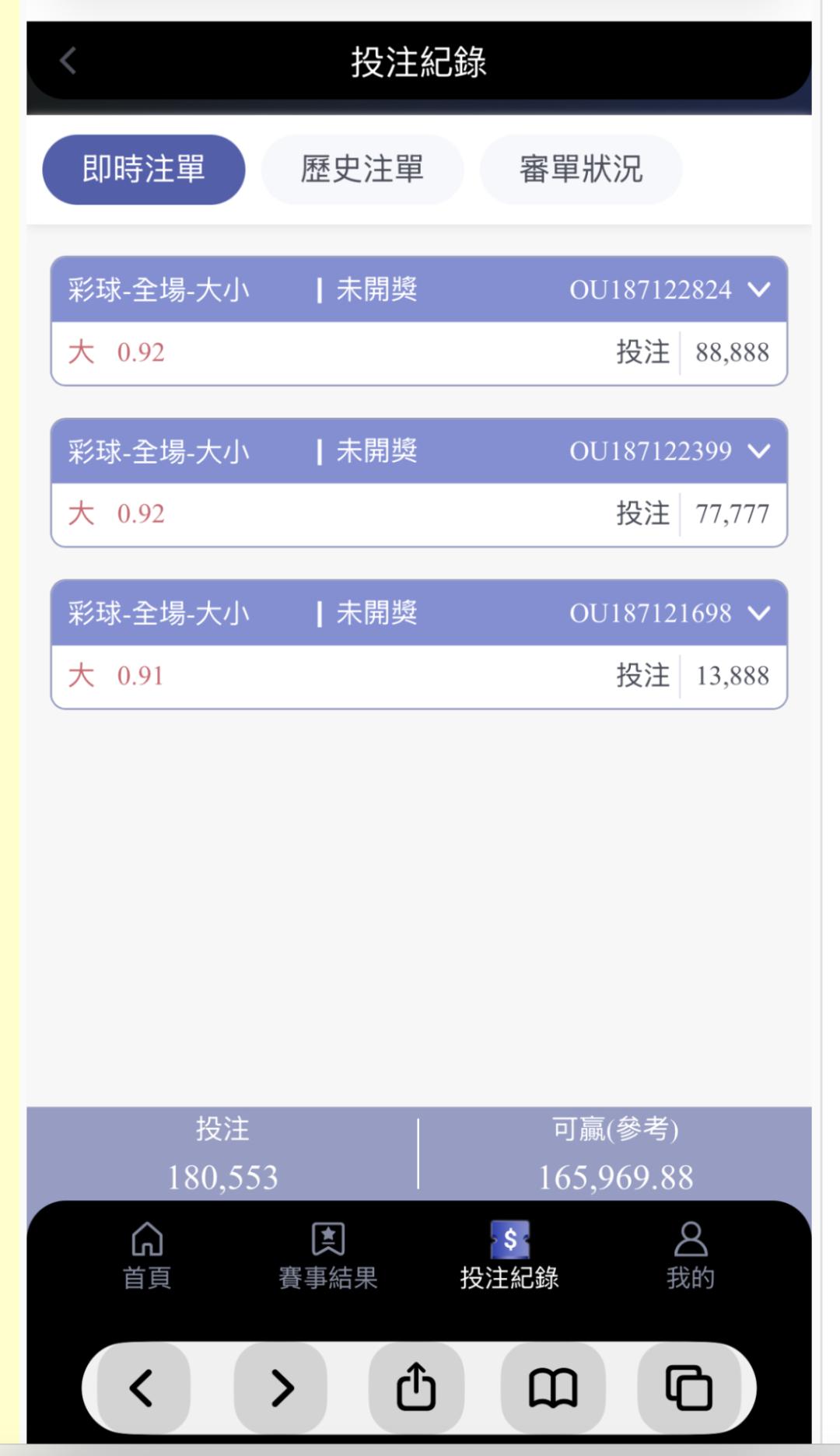Switch to the 歷史注單 tab
Image resolution: width=840 pixels, height=1456 pixels.
click(x=362, y=170)
